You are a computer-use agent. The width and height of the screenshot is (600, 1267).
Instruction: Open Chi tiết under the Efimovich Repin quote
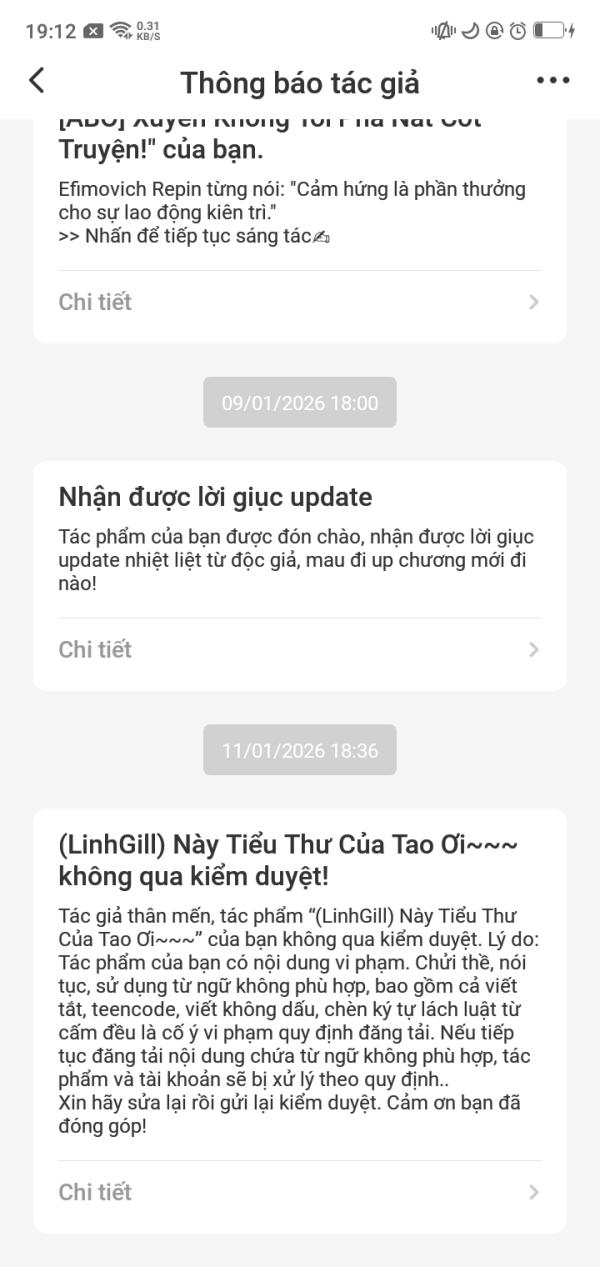(299, 302)
